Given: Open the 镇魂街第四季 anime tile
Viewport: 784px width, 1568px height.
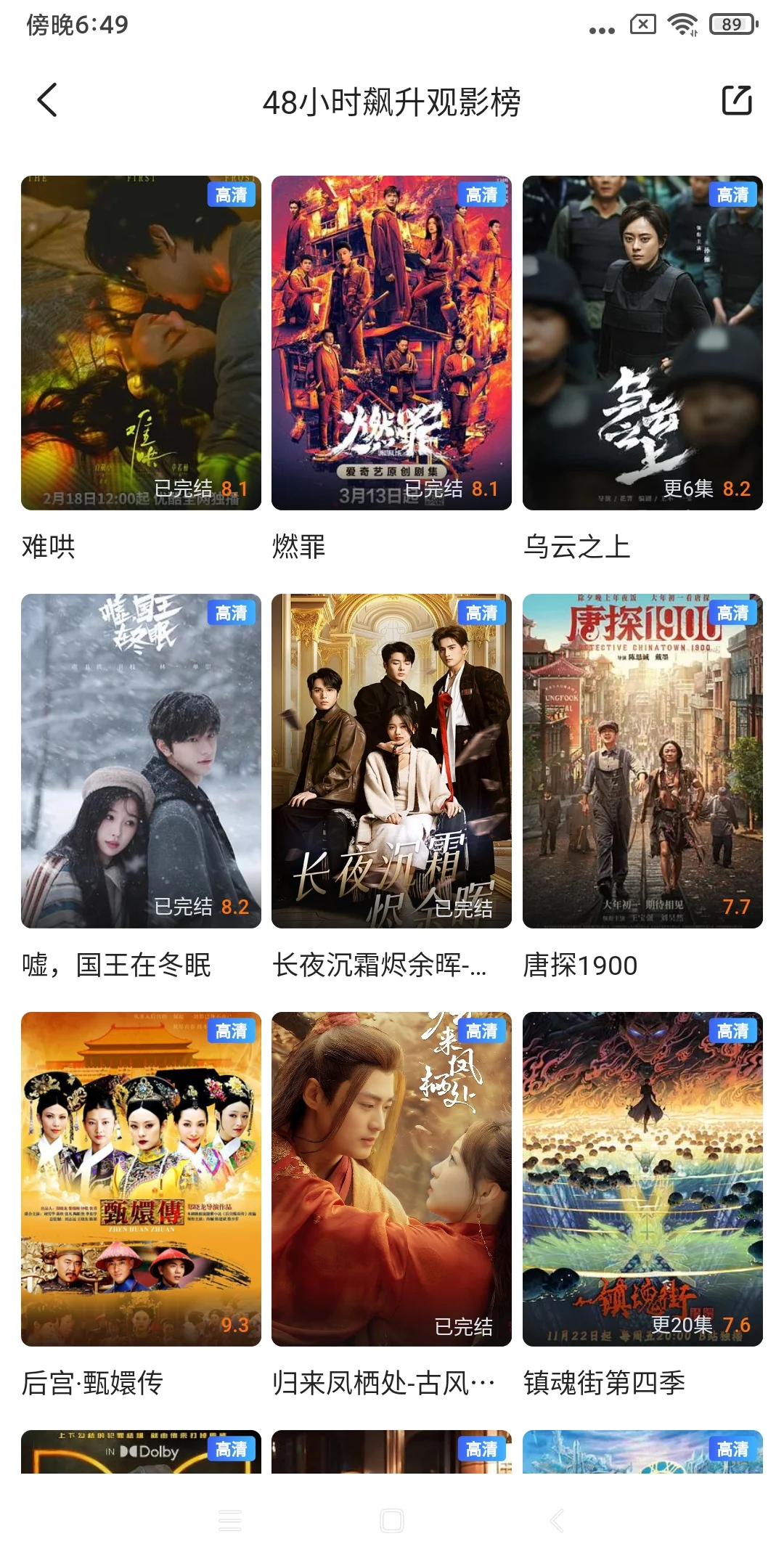Looking at the screenshot, I should point(642,1179).
